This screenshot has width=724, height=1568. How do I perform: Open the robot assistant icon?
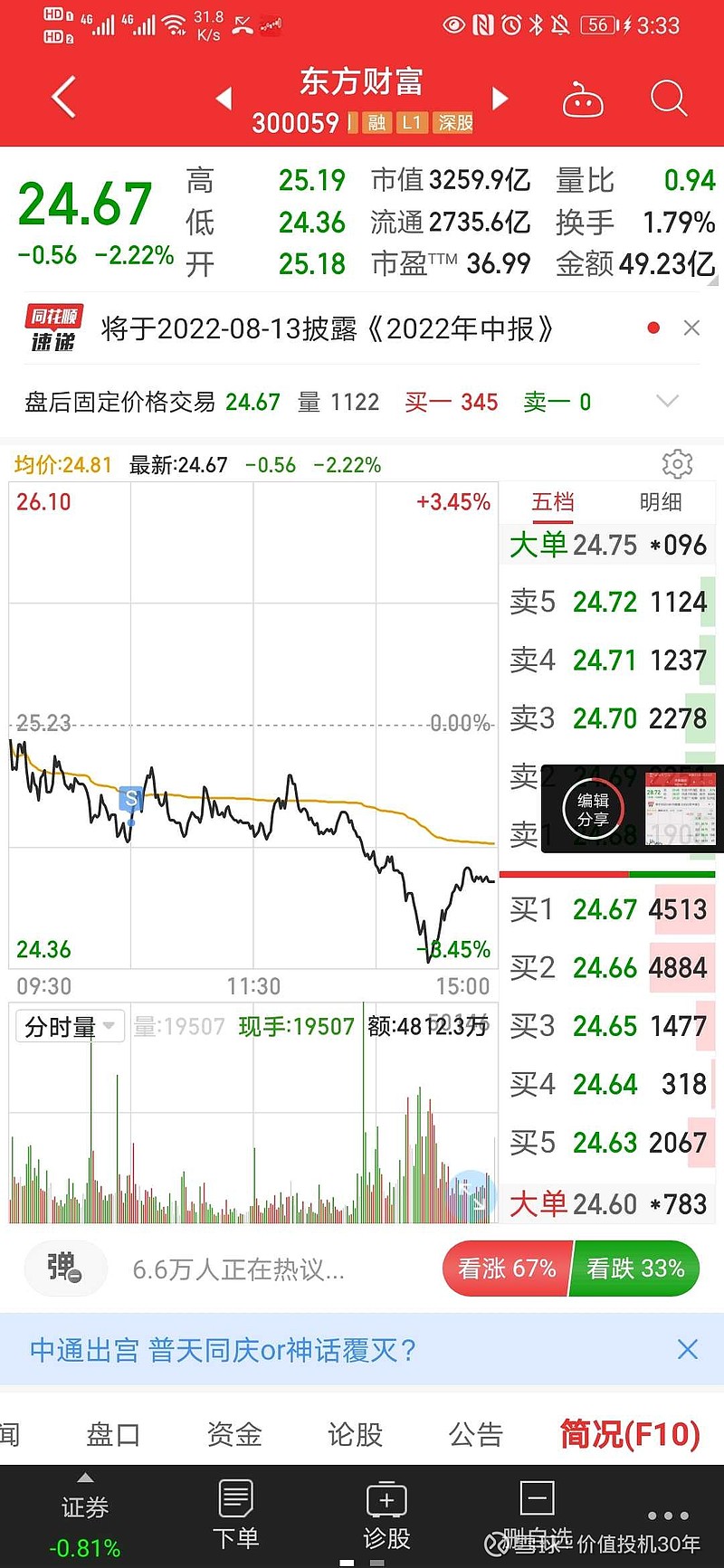click(583, 100)
